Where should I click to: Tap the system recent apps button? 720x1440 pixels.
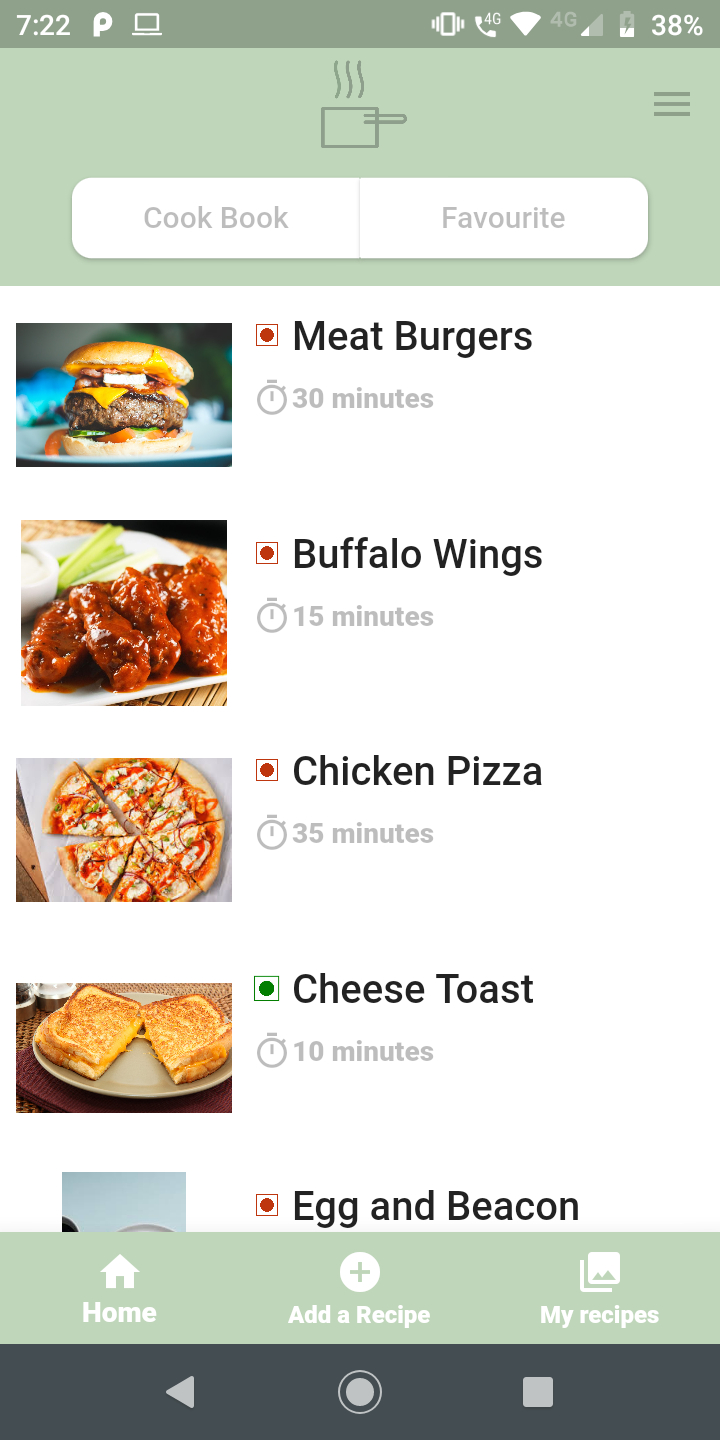[x=538, y=1392]
